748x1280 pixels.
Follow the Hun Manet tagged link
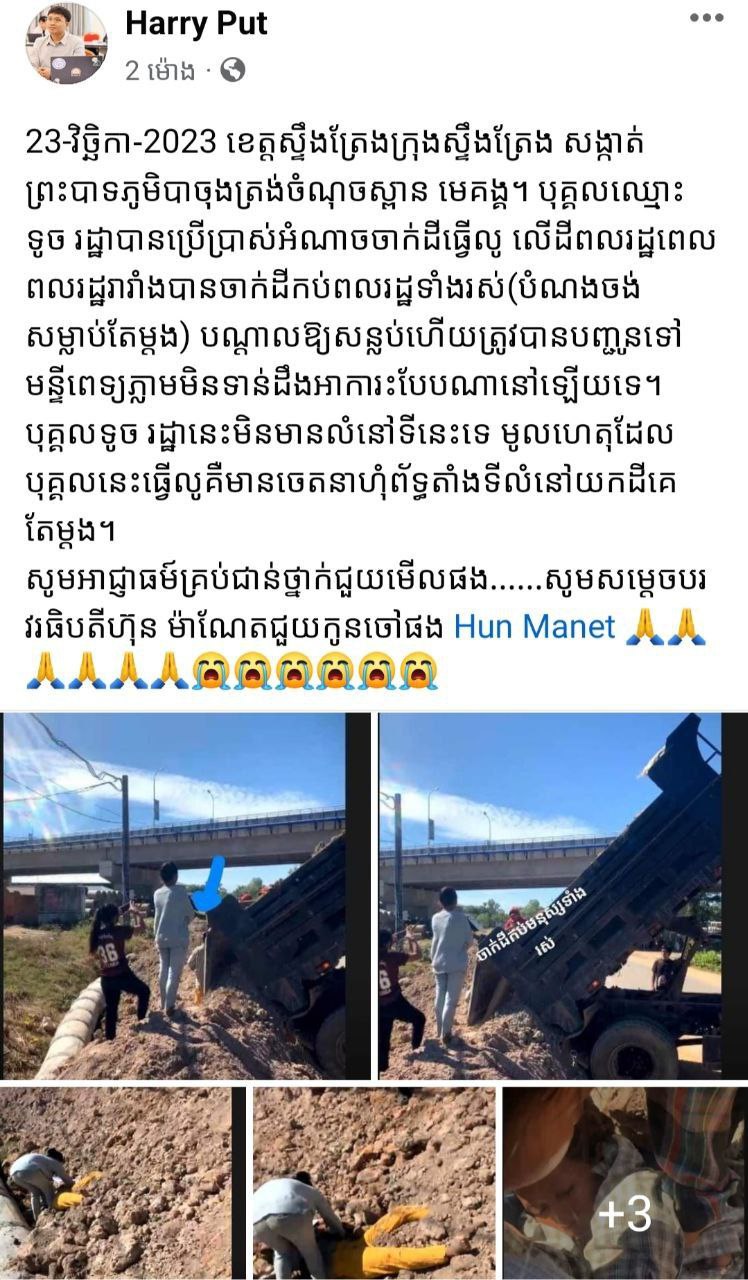[535, 627]
